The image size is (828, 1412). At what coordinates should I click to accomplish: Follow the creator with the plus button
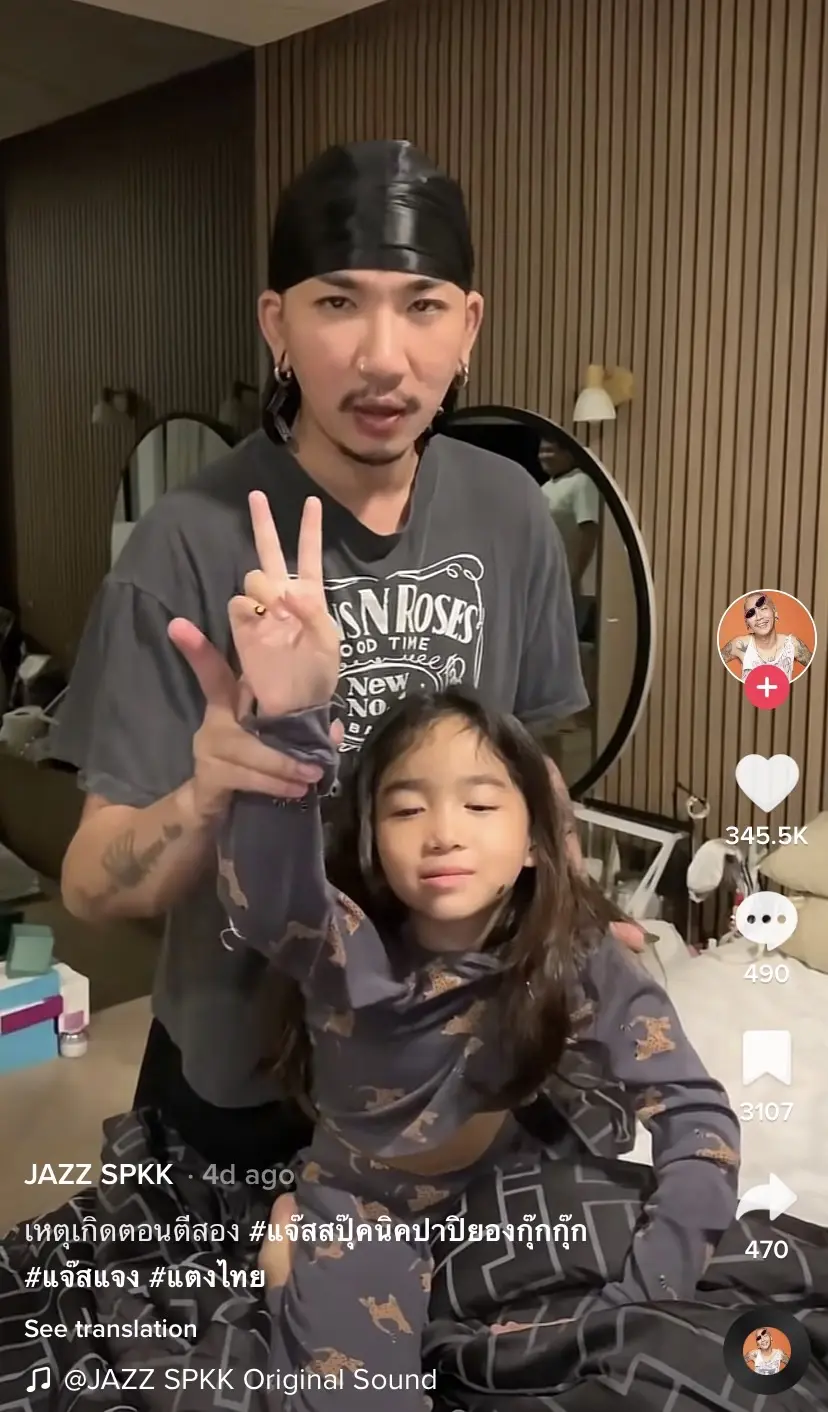tap(767, 689)
